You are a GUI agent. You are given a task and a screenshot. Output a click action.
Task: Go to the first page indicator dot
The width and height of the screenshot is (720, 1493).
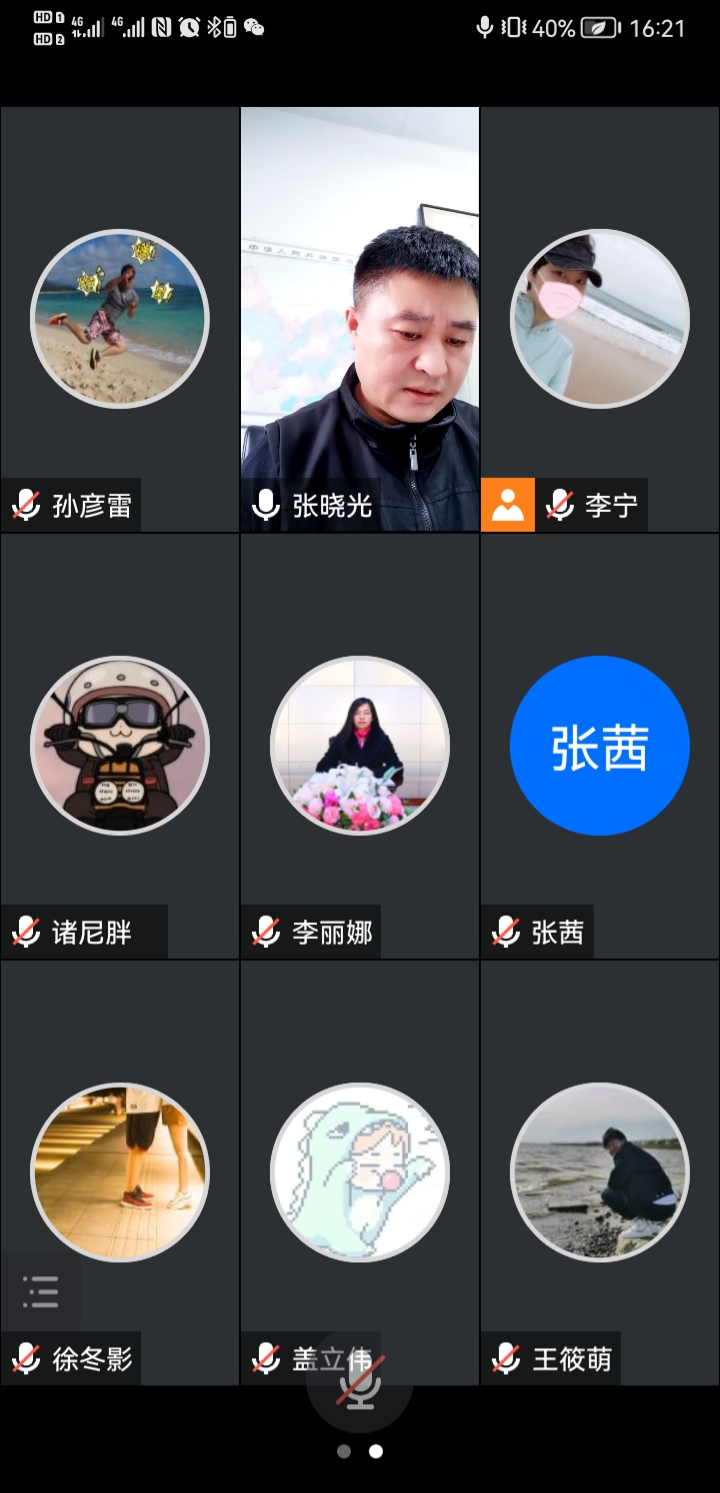(344, 1451)
